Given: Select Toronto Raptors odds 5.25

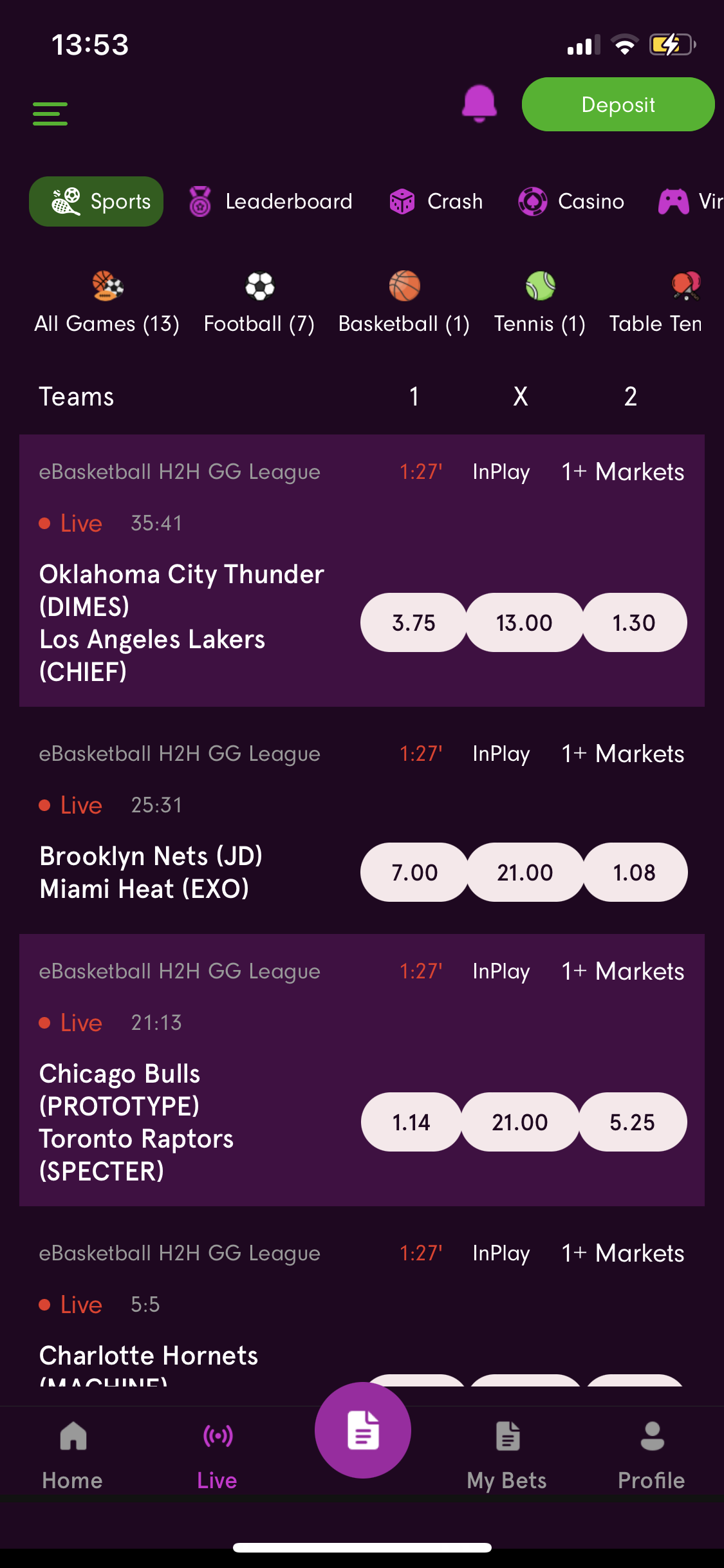Looking at the screenshot, I should [x=632, y=1122].
